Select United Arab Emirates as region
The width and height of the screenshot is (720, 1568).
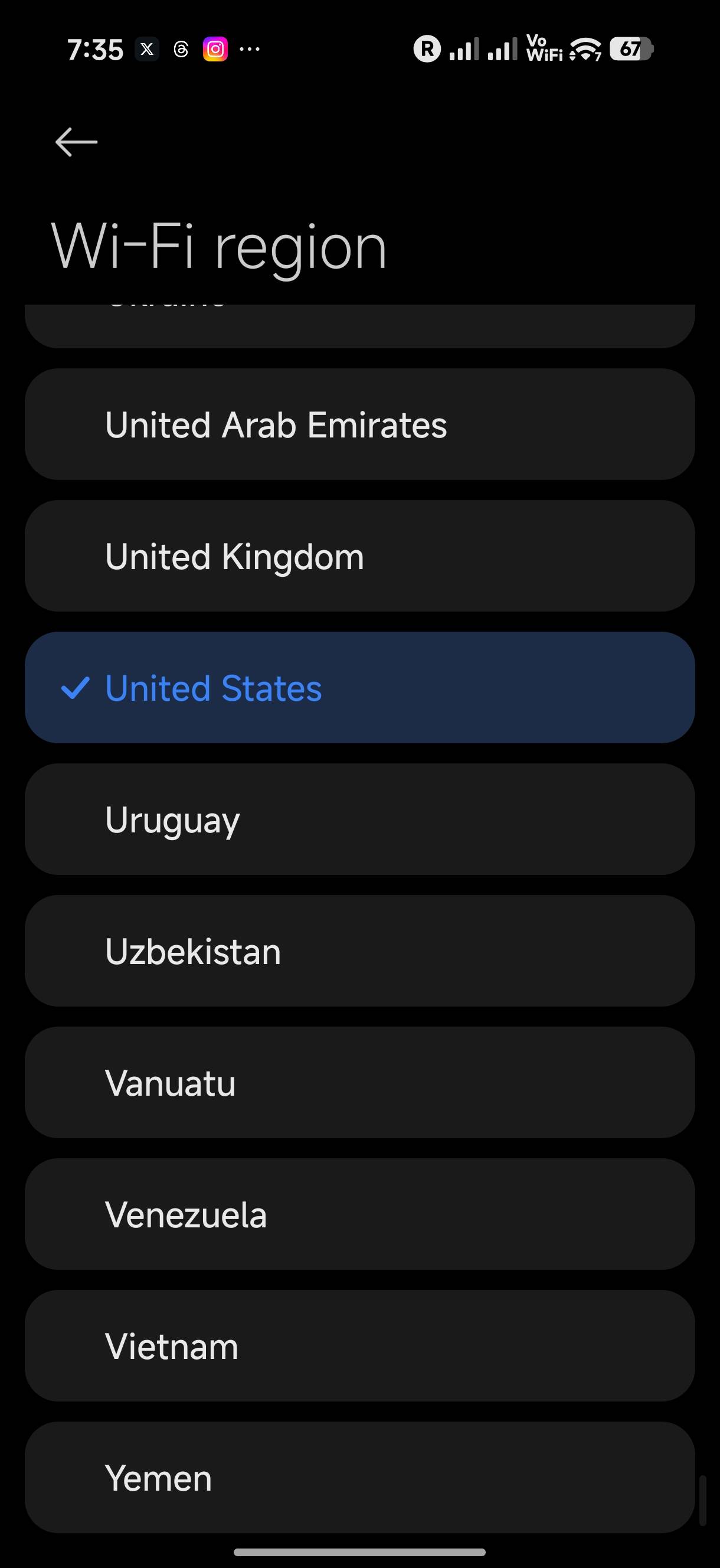(359, 424)
